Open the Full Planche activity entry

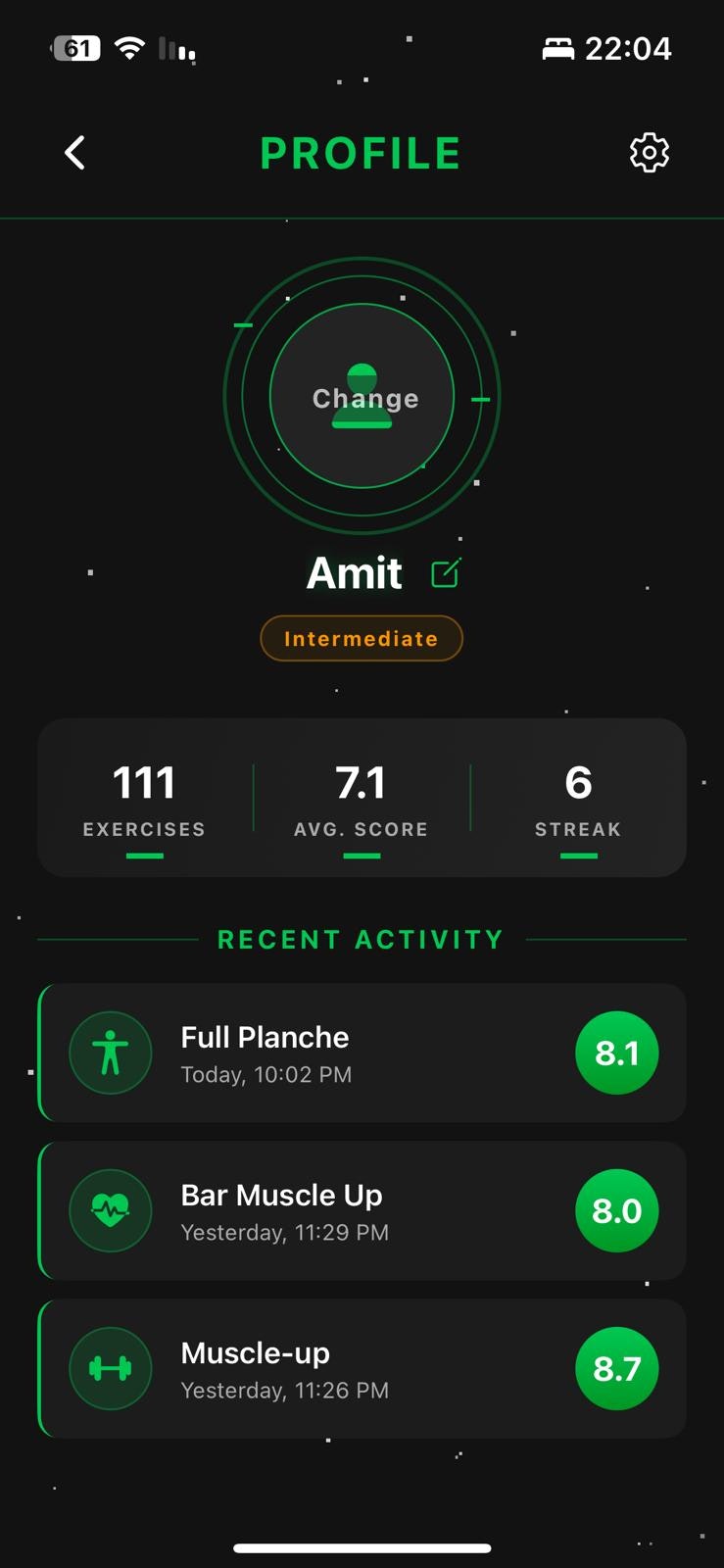362,1052
